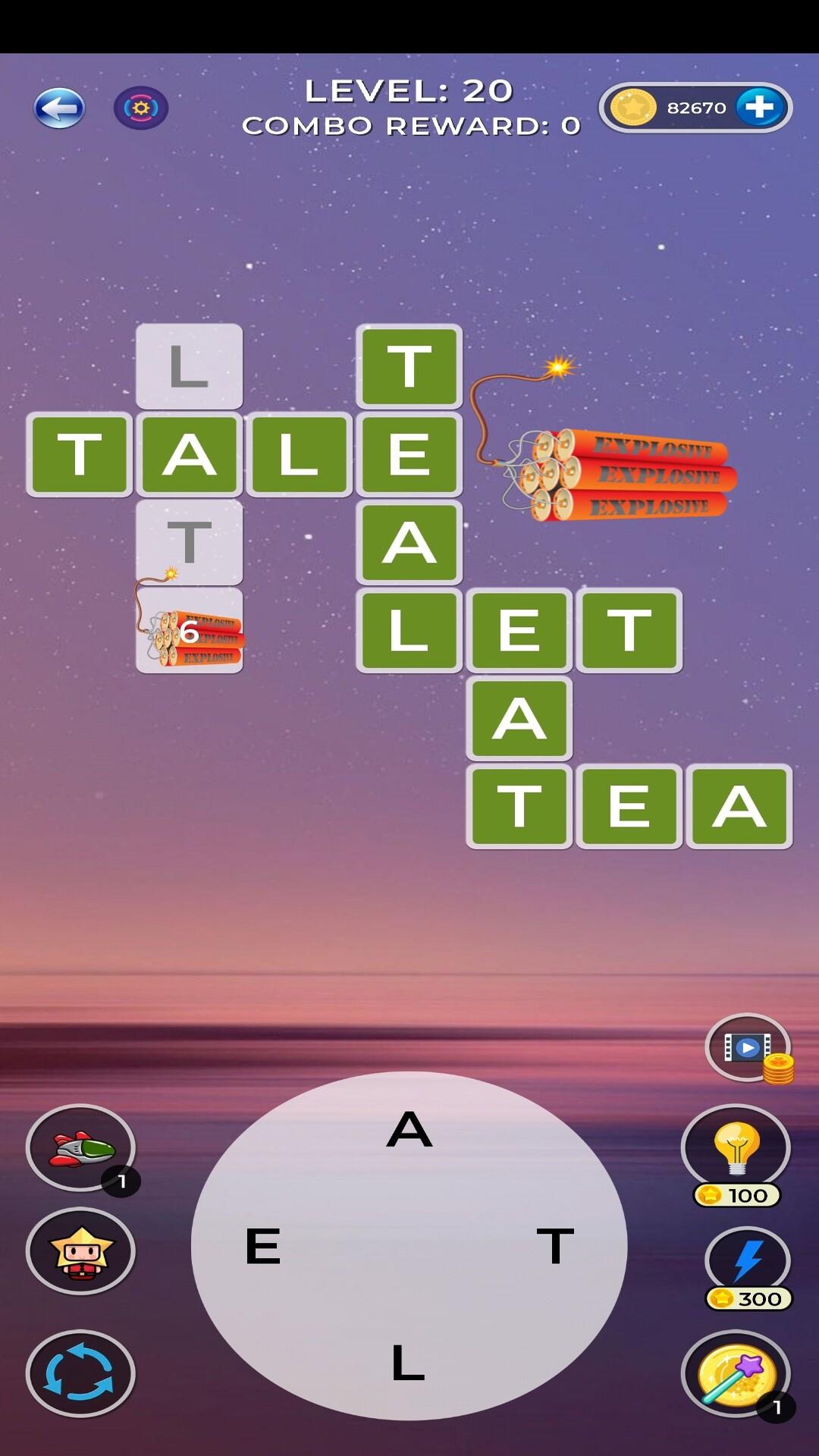Select letter E in the wheel
Screen dimensions: 819x1456
click(x=263, y=1246)
